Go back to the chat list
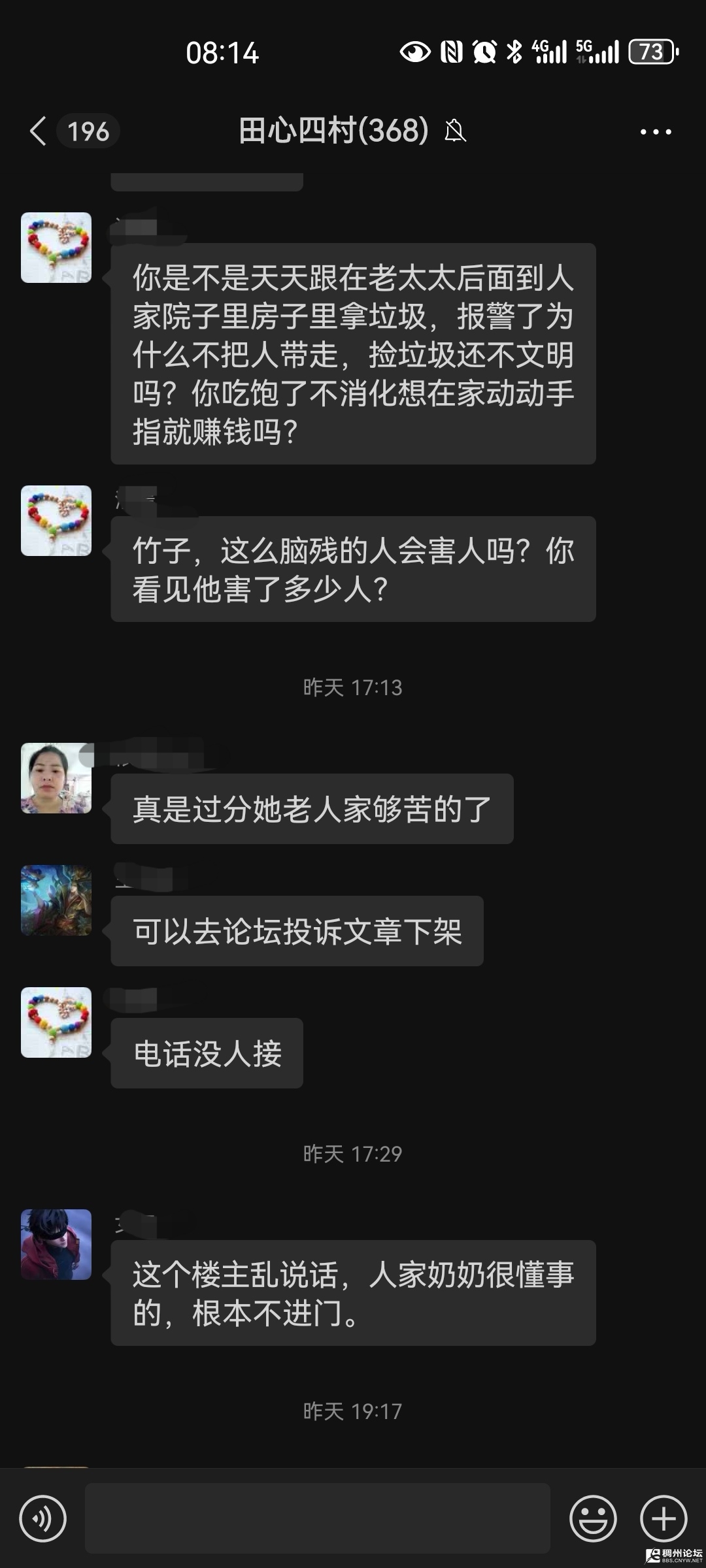The image size is (706, 1568). (x=39, y=131)
